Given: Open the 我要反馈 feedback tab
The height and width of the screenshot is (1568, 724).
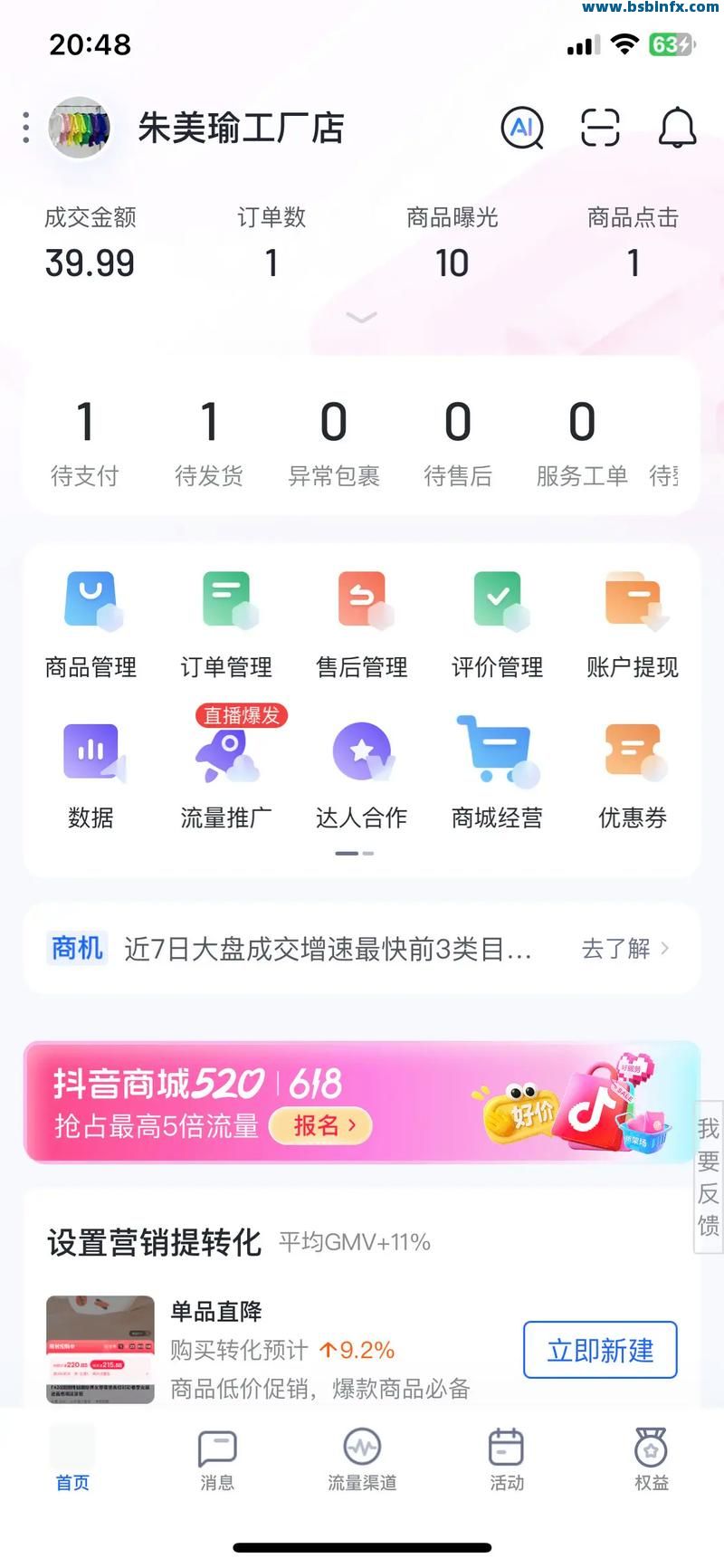Looking at the screenshot, I should click(x=708, y=1177).
